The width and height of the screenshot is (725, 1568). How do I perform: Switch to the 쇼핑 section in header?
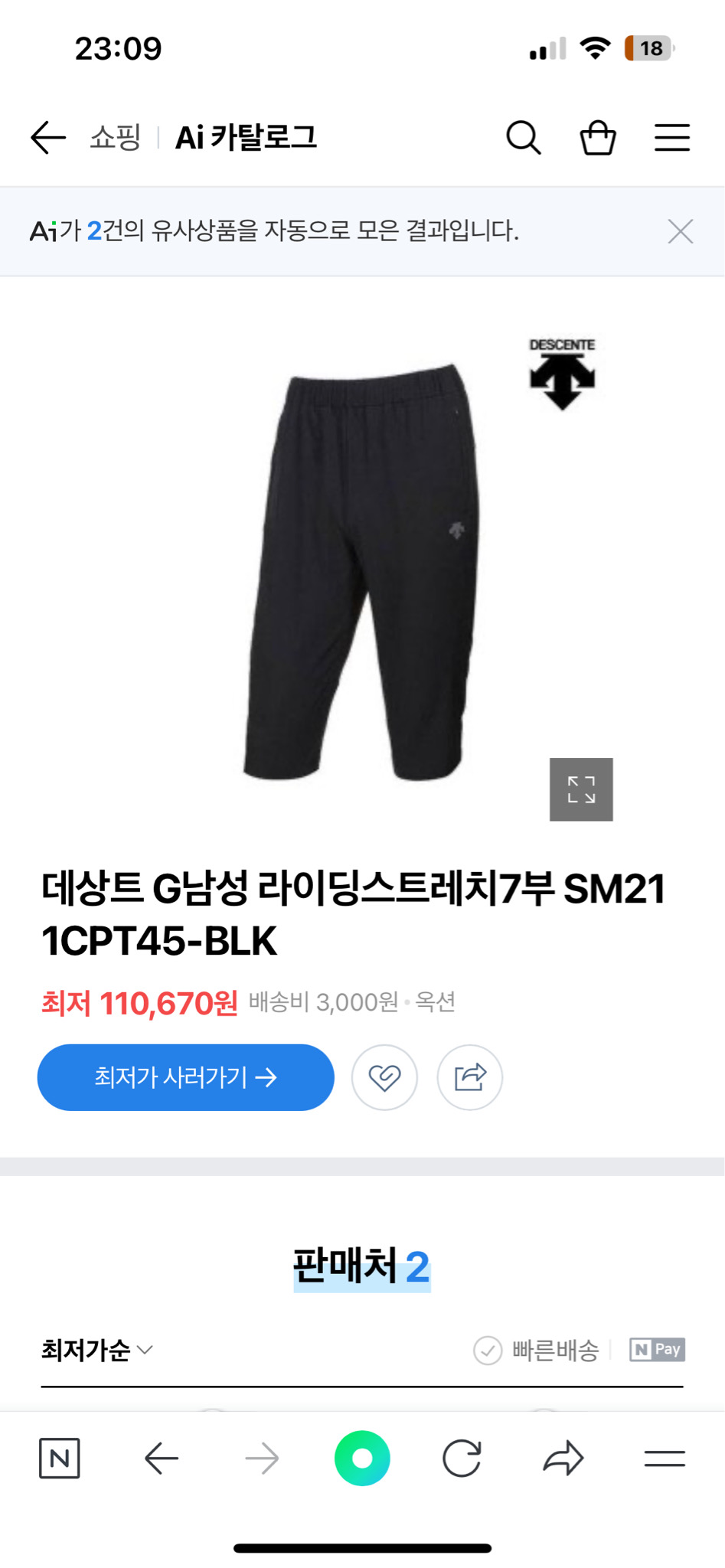coord(116,138)
